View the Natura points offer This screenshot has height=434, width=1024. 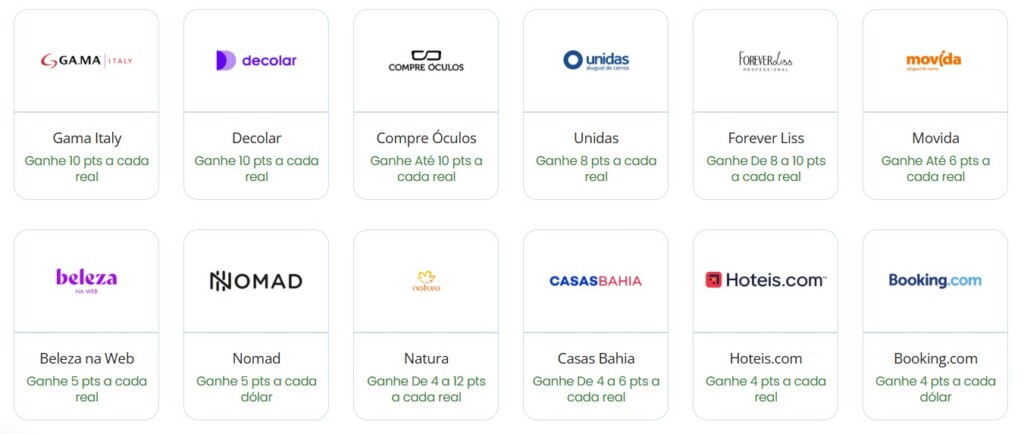426,325
